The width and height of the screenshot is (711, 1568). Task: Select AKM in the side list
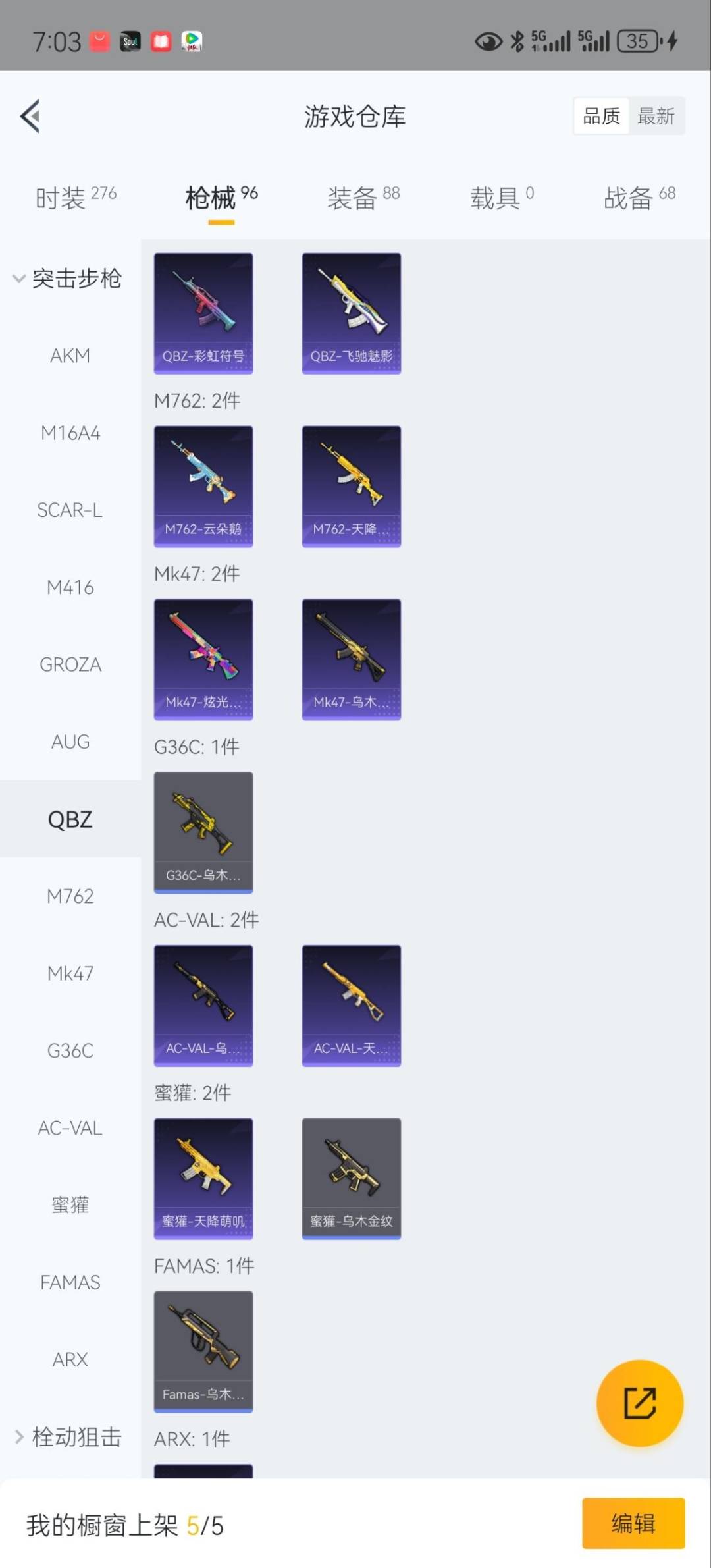[70, 356]
